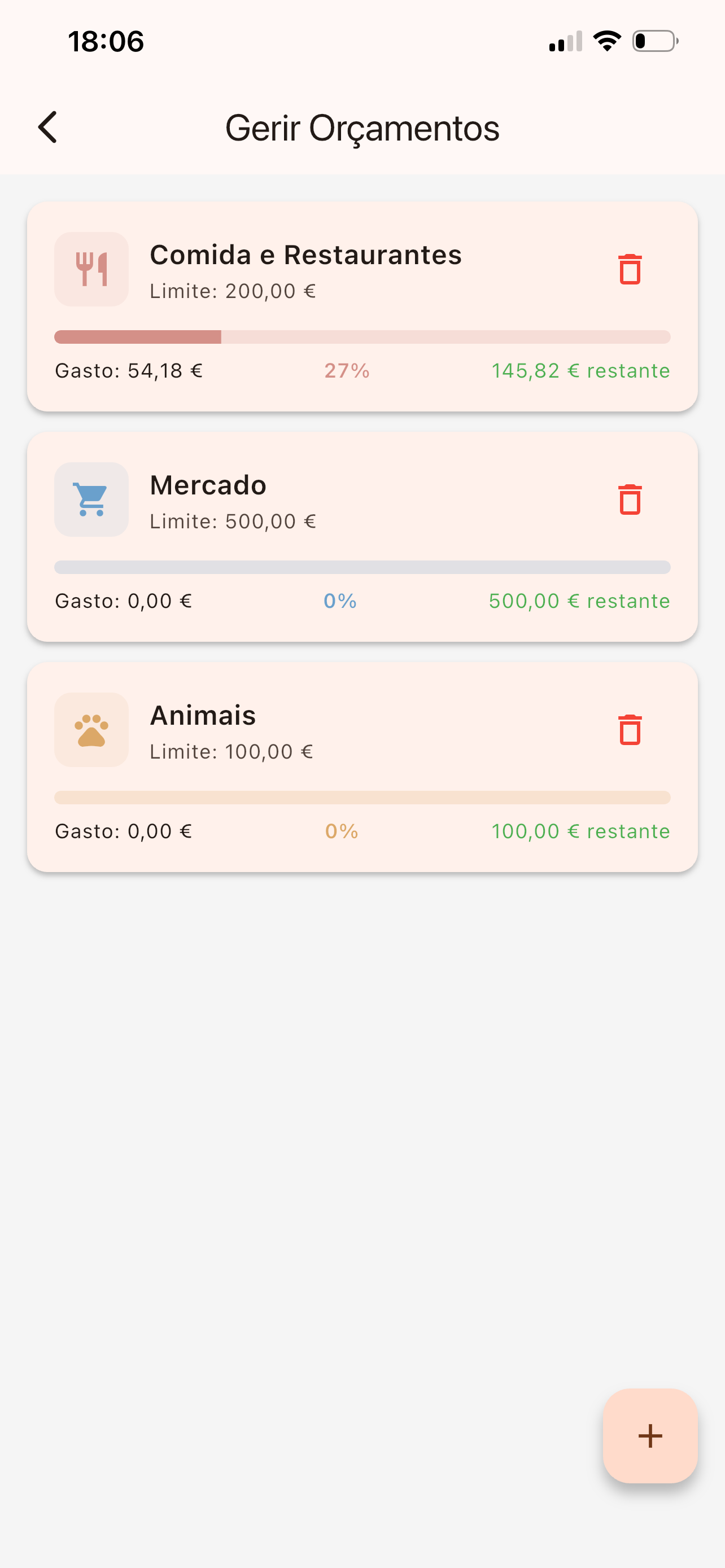Remove the Animais budget via trash icon
Screen dimensions: 725x1568
tap(630, 730)
